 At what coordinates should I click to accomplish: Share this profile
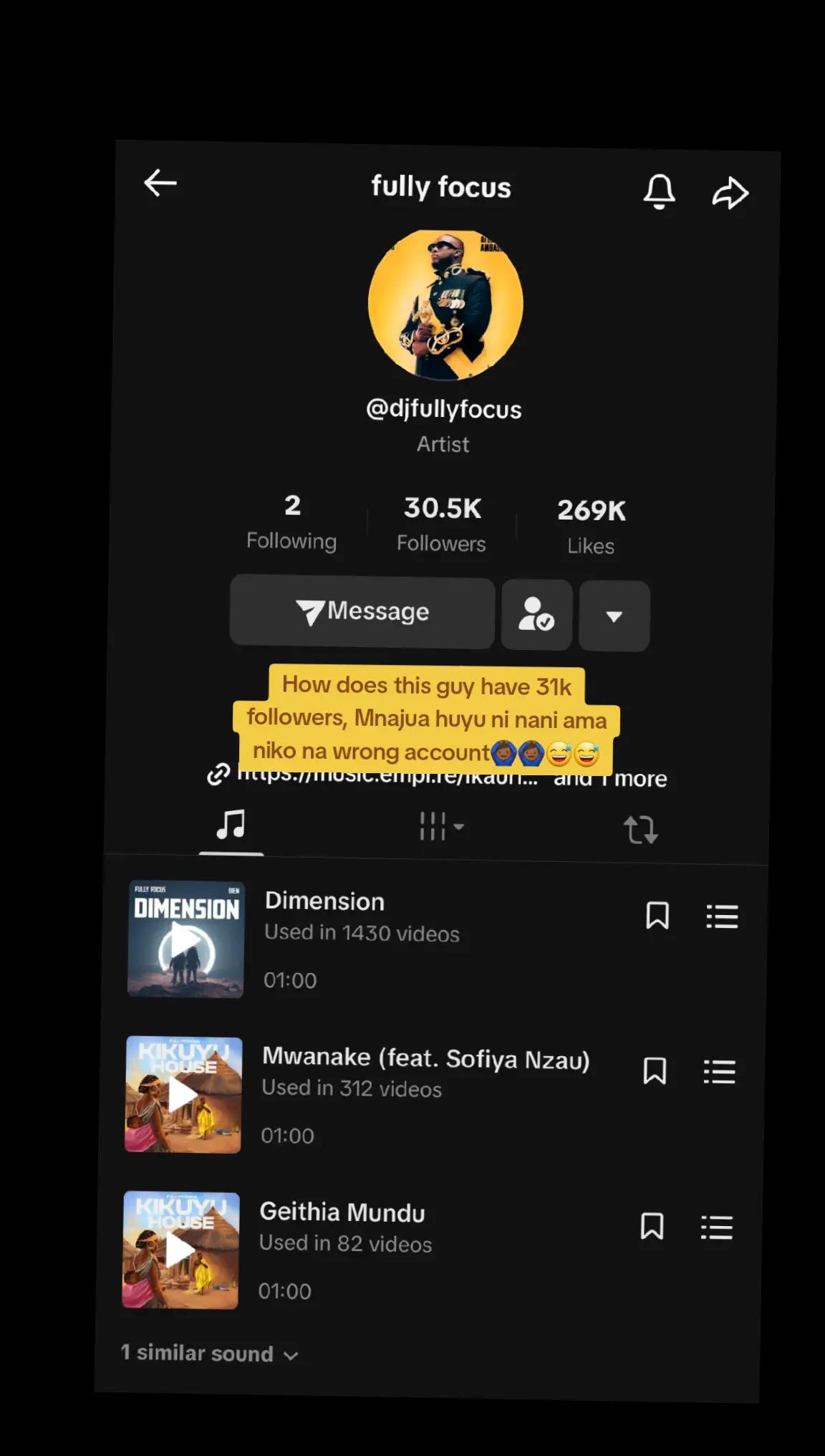point(730,193)
